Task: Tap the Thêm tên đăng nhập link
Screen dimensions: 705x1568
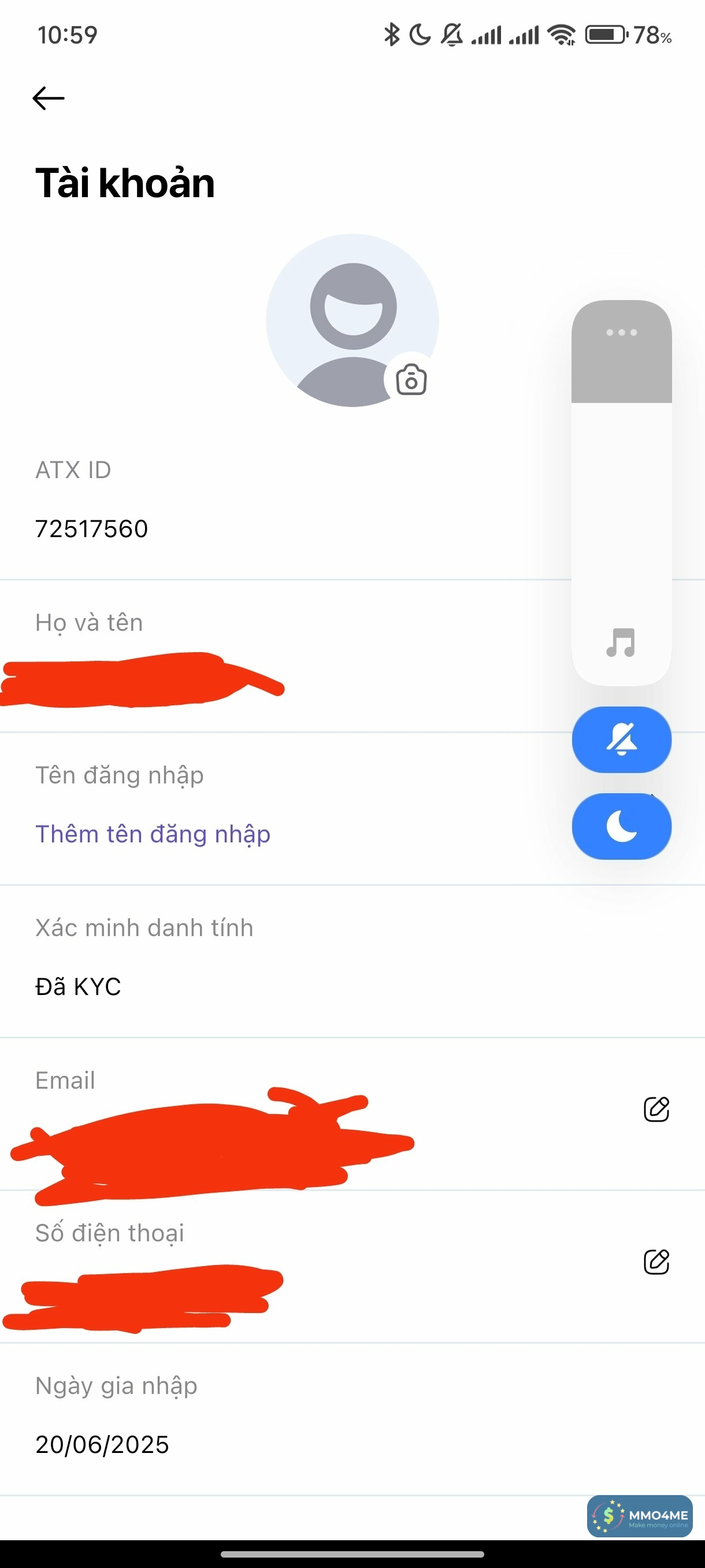Action: [153, 834]
